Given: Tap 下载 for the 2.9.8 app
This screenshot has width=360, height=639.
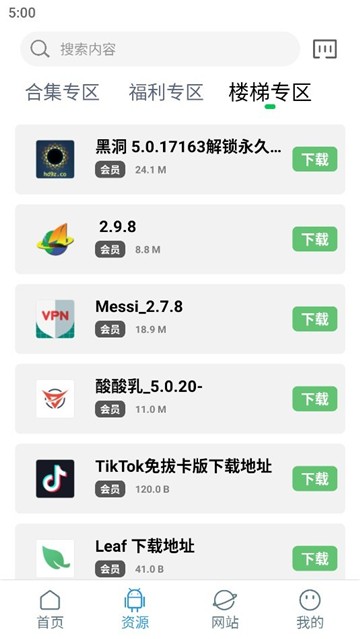Looking at the screenshot, I should click(315, 239).
